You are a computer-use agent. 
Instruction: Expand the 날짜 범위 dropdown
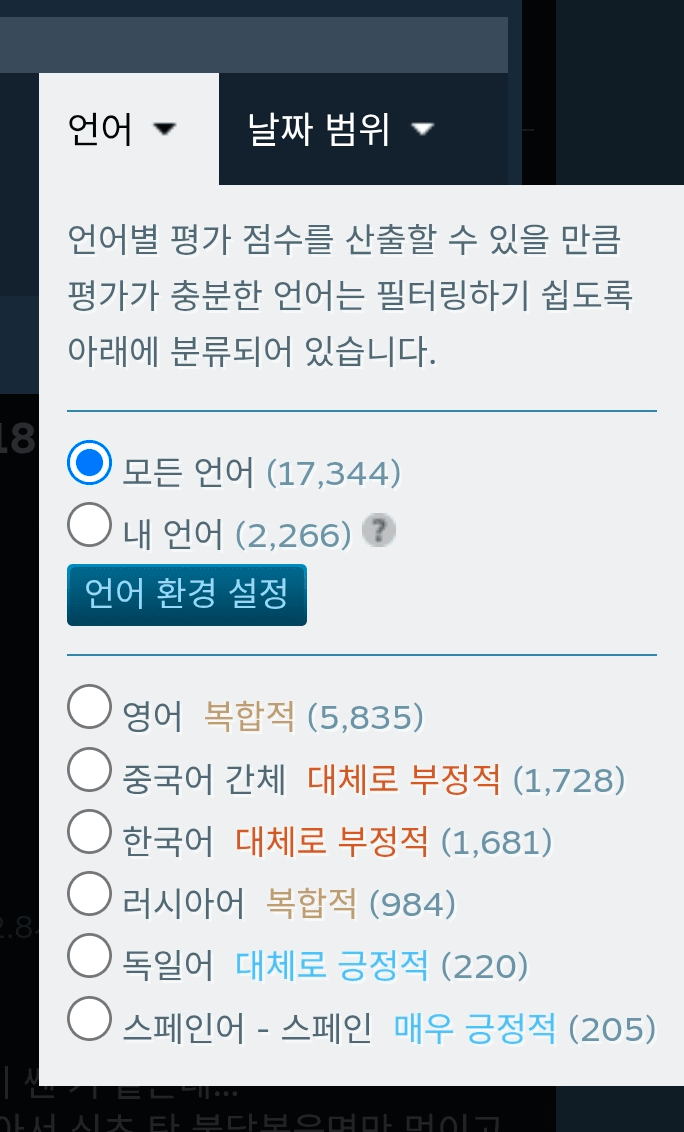pyautogui.click(x=339, y=129)
